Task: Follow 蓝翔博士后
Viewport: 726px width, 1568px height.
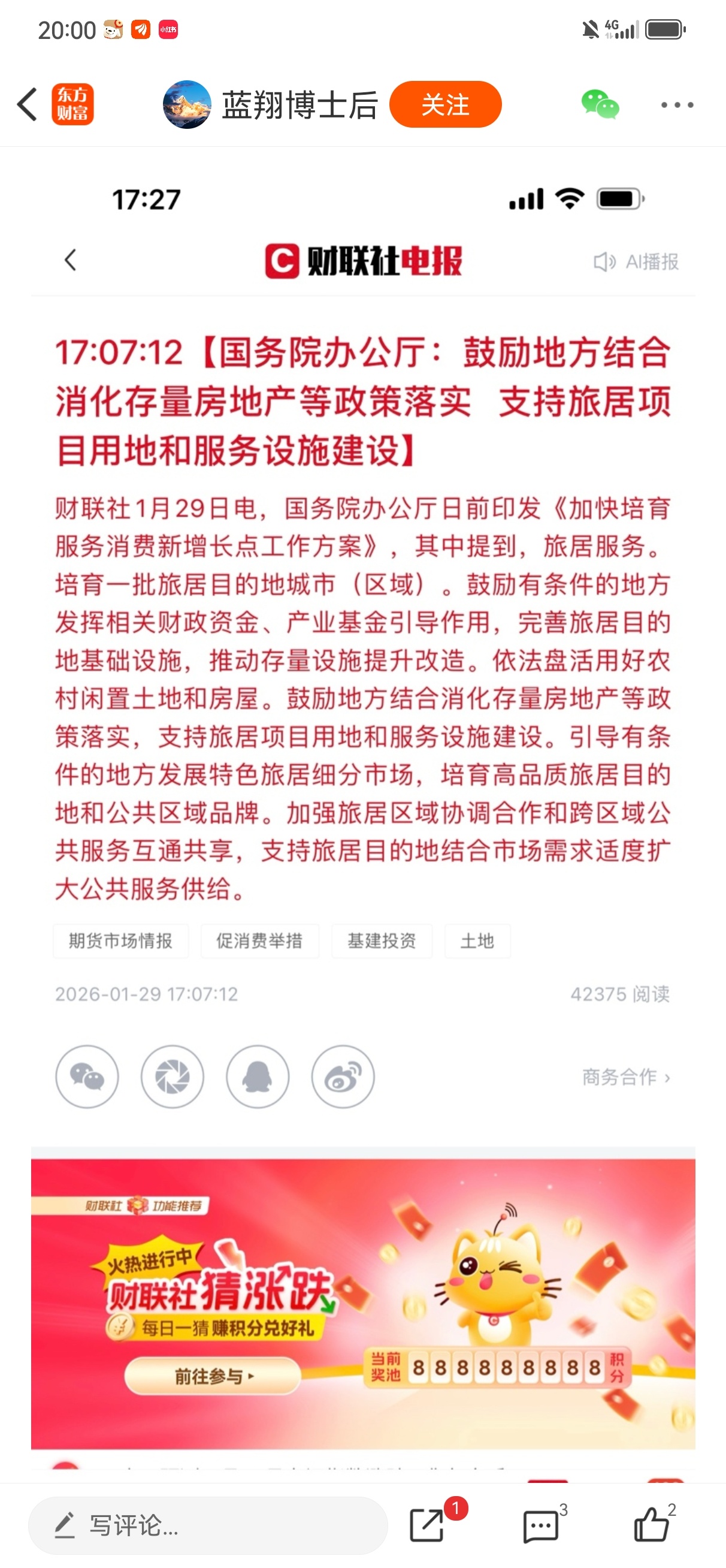Action: [x=445, y=104]
